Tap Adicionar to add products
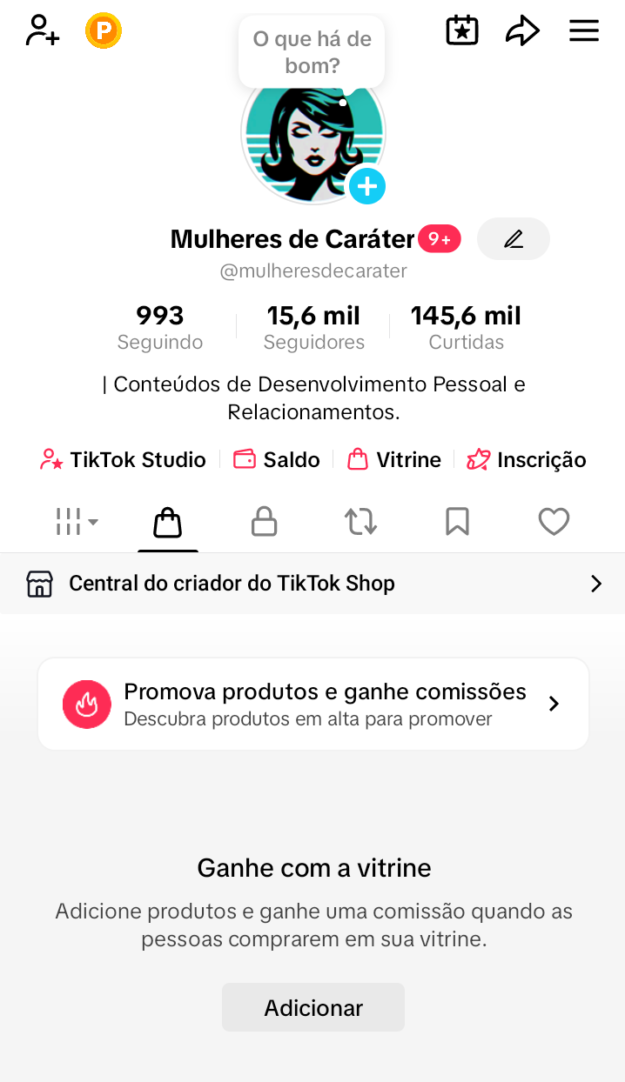The image size is (625, 1082). pyautogui.click(x=313, y=1007)
